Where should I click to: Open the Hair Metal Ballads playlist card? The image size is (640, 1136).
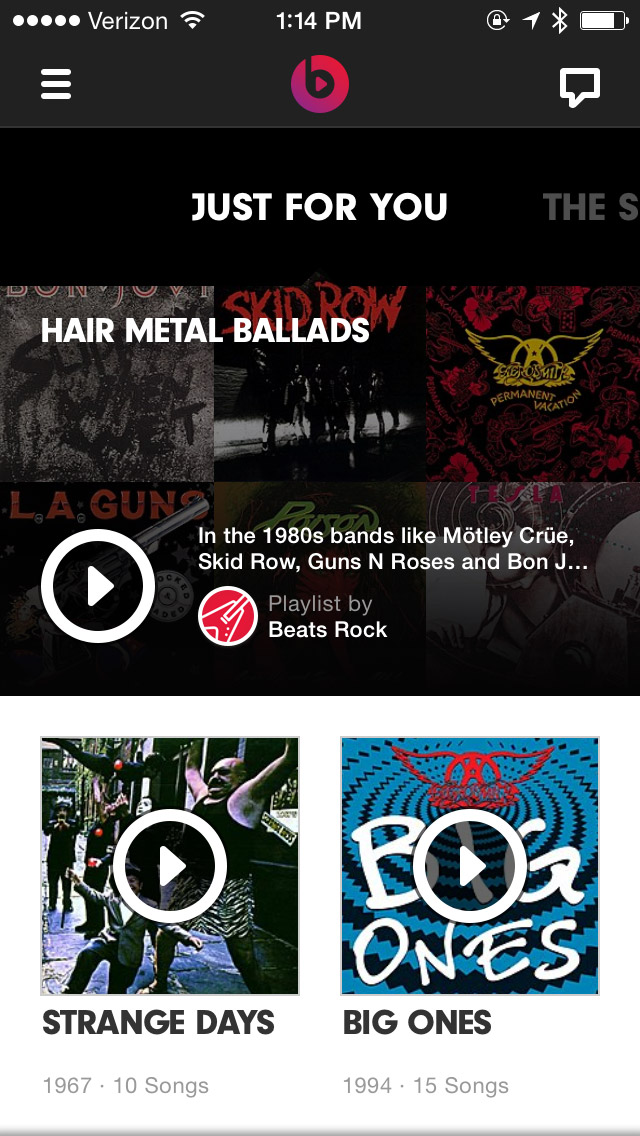(x=320, y=490)
